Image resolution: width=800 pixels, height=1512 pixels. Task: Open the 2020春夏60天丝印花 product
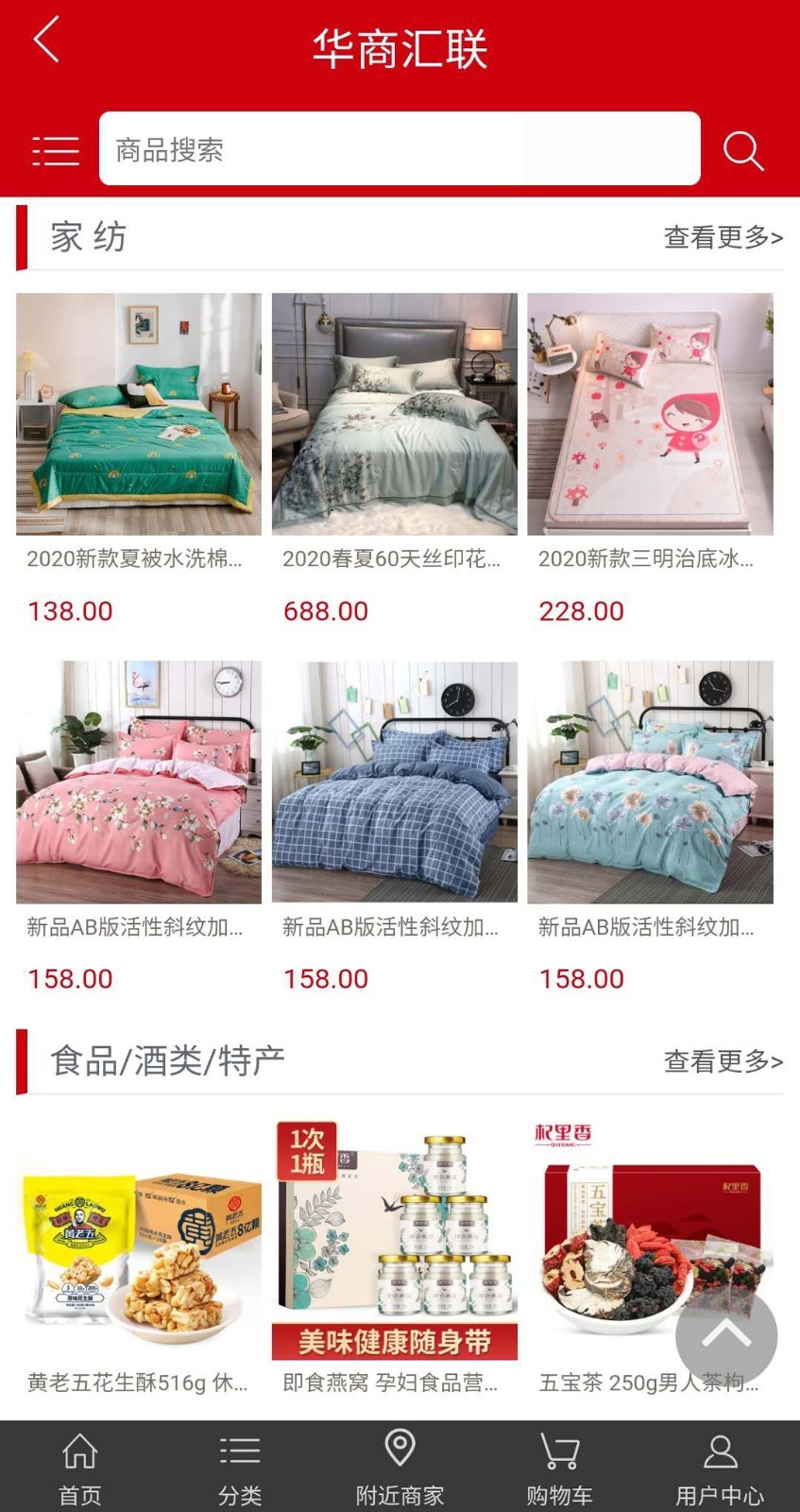click(394, 414)
